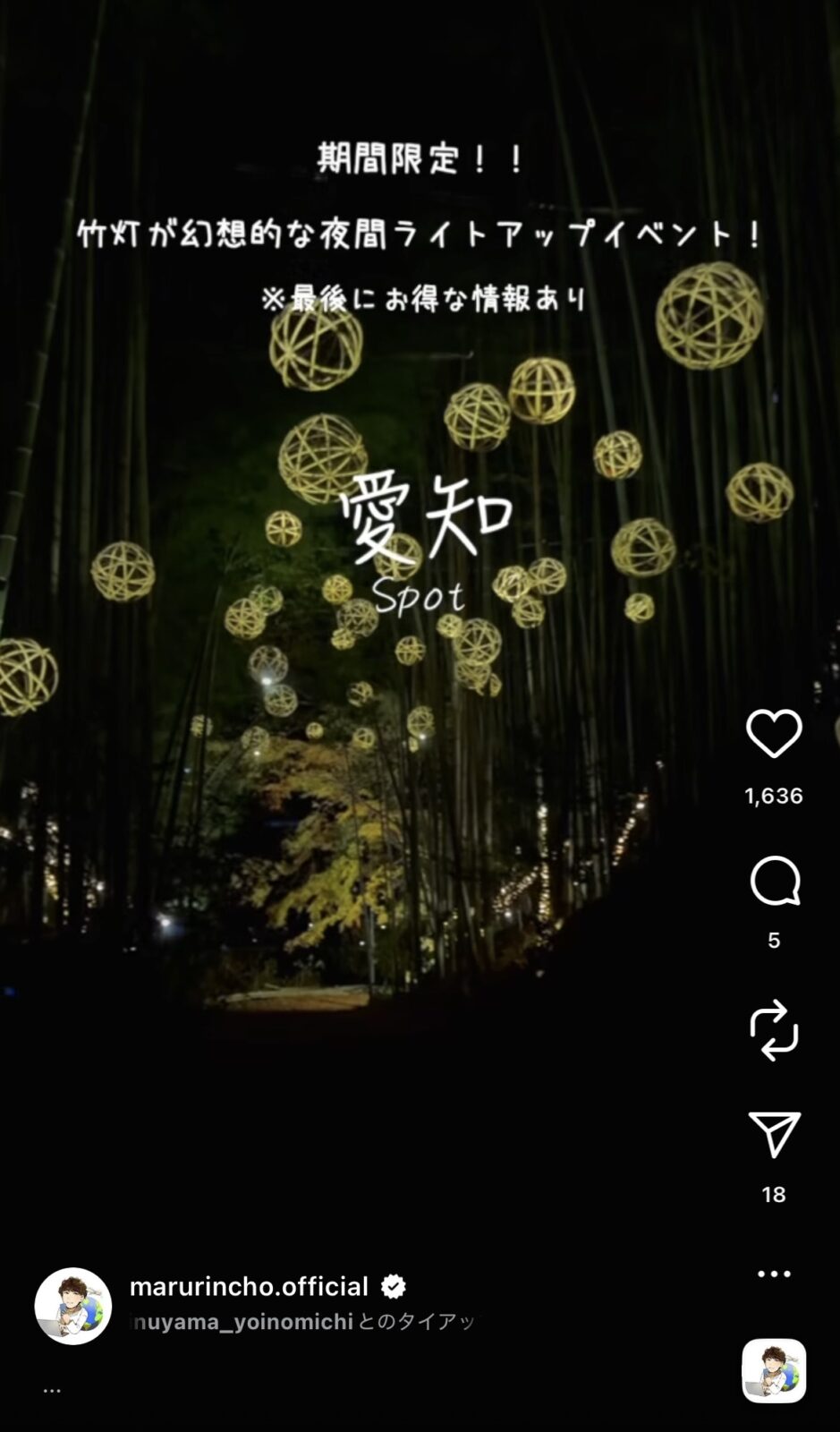Share this reel via the paper plane icon
The image size is (840, 1432).
[774, 1135]
